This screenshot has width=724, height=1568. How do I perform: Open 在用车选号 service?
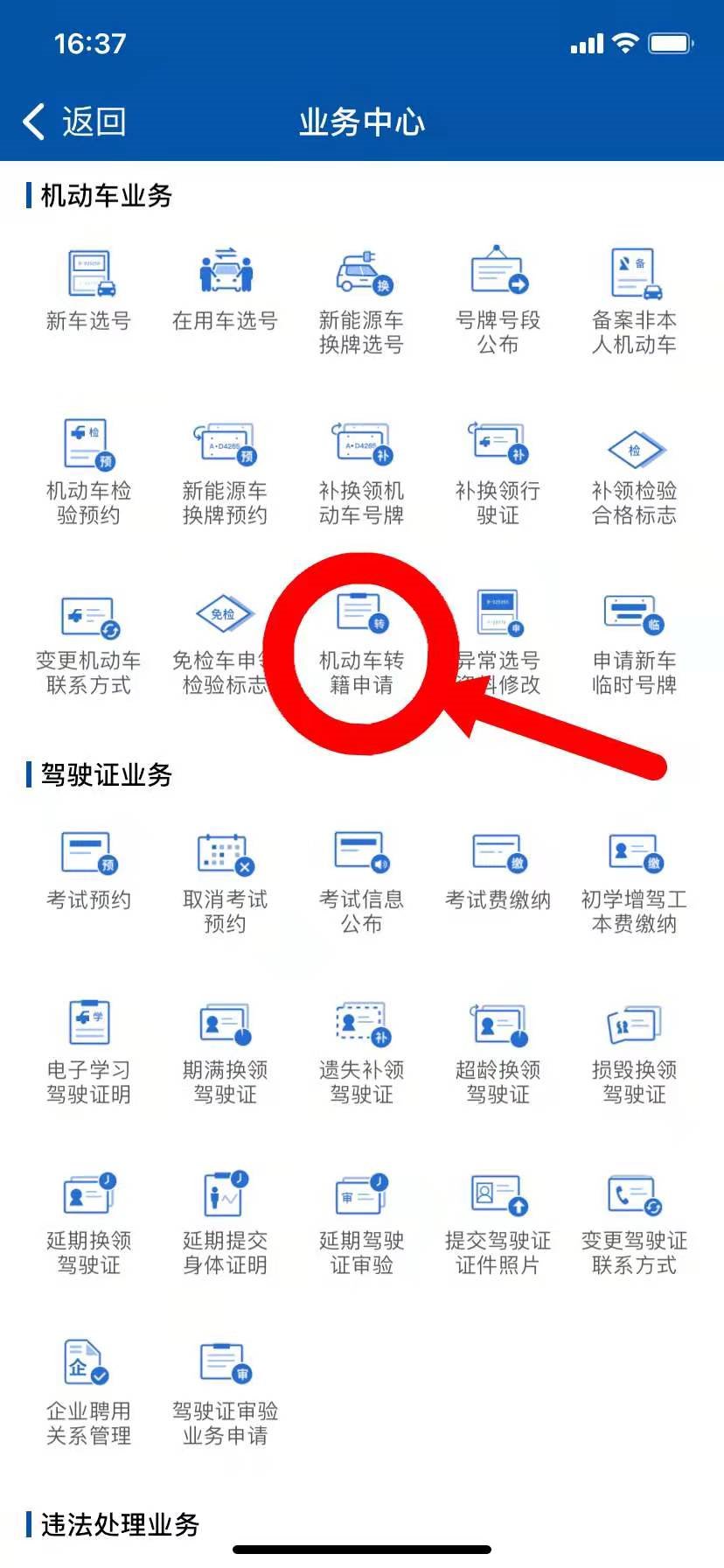[225, 290]
